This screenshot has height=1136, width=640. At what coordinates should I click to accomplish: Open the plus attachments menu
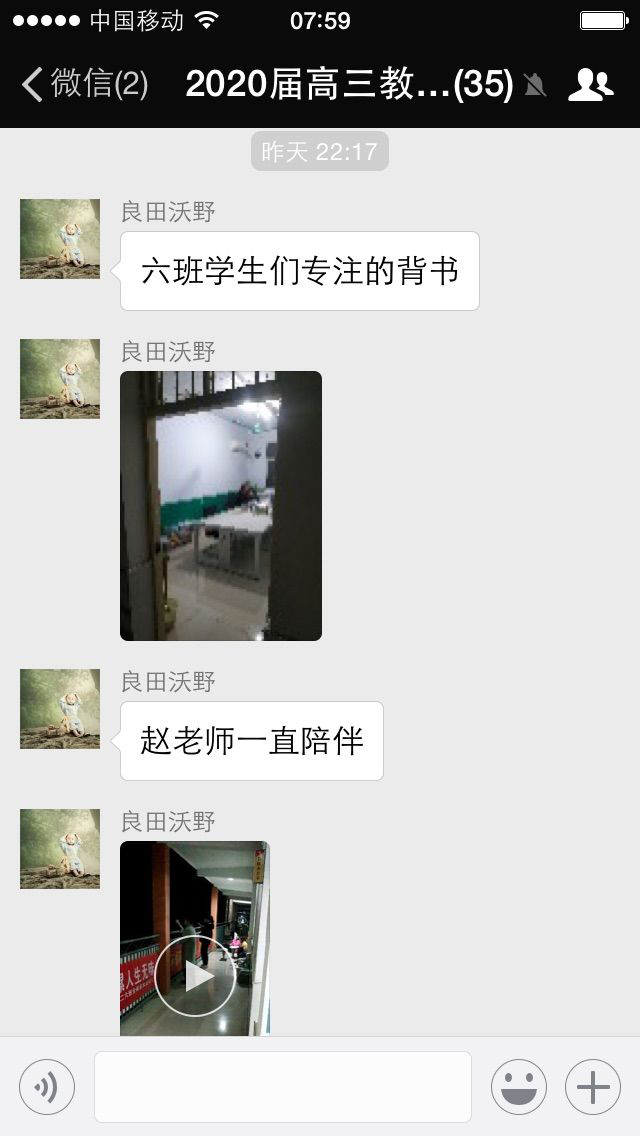[593, 1087]
